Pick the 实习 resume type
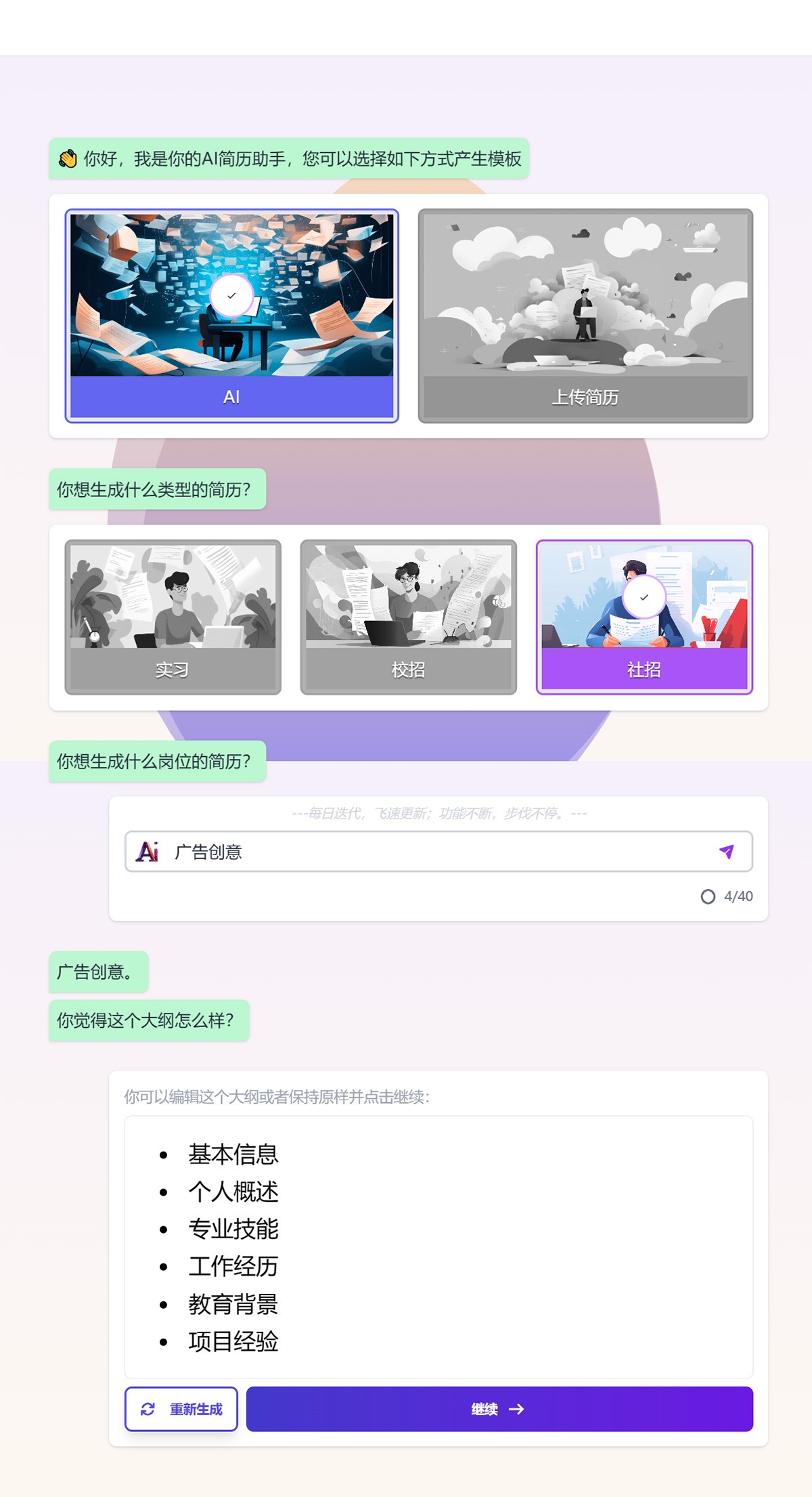 [173, 617]
